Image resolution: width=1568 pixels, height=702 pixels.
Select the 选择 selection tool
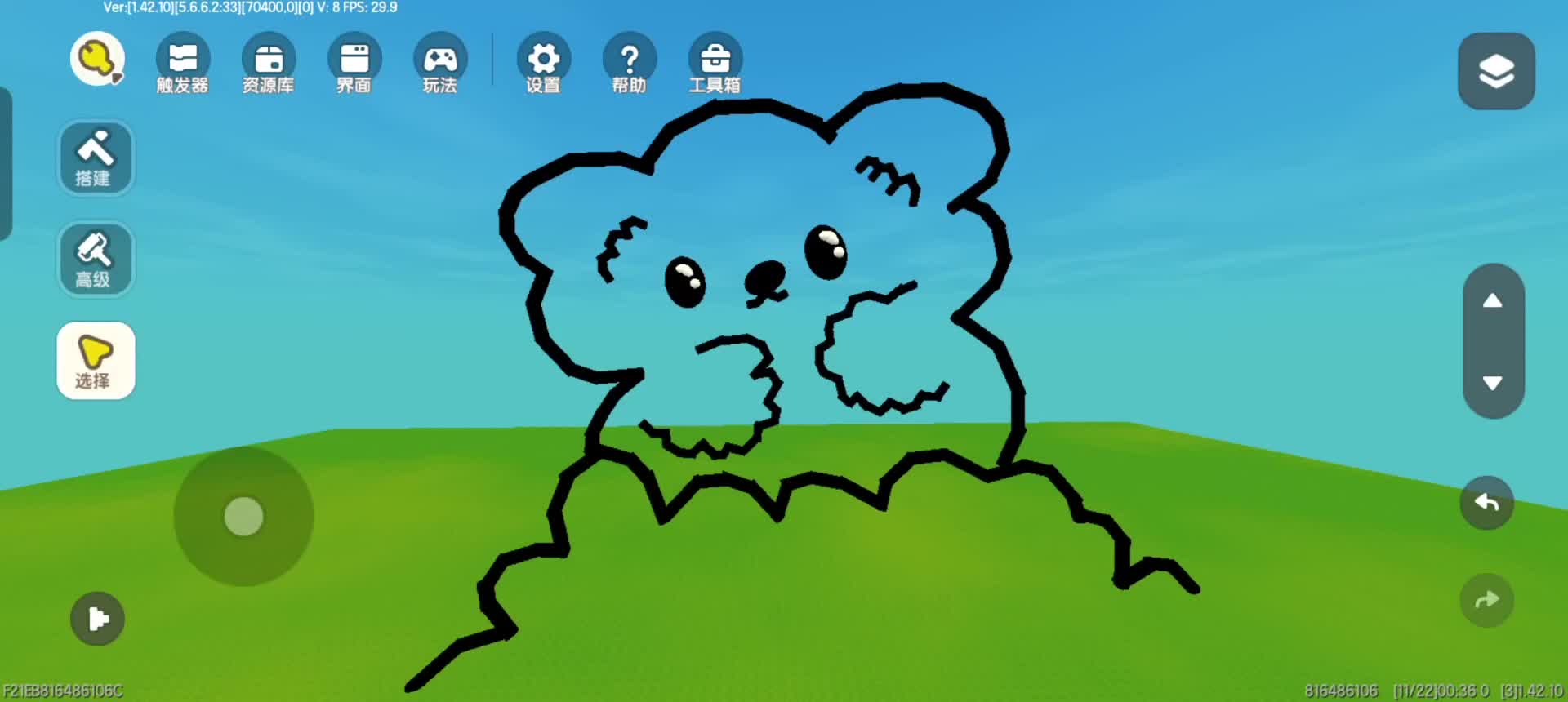click(95, 361)
